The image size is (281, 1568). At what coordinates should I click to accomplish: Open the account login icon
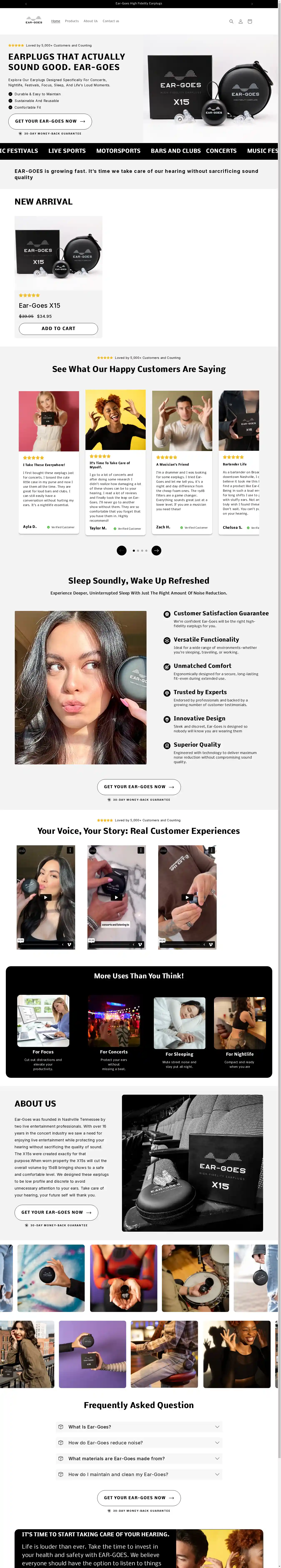click(x=240, y=21)
